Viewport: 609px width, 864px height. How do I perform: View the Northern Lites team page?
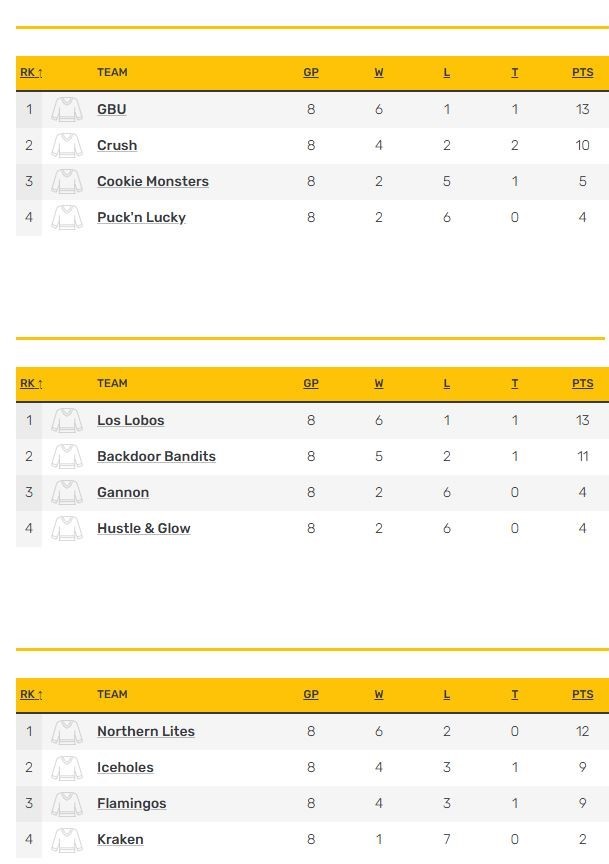[145, 731]
